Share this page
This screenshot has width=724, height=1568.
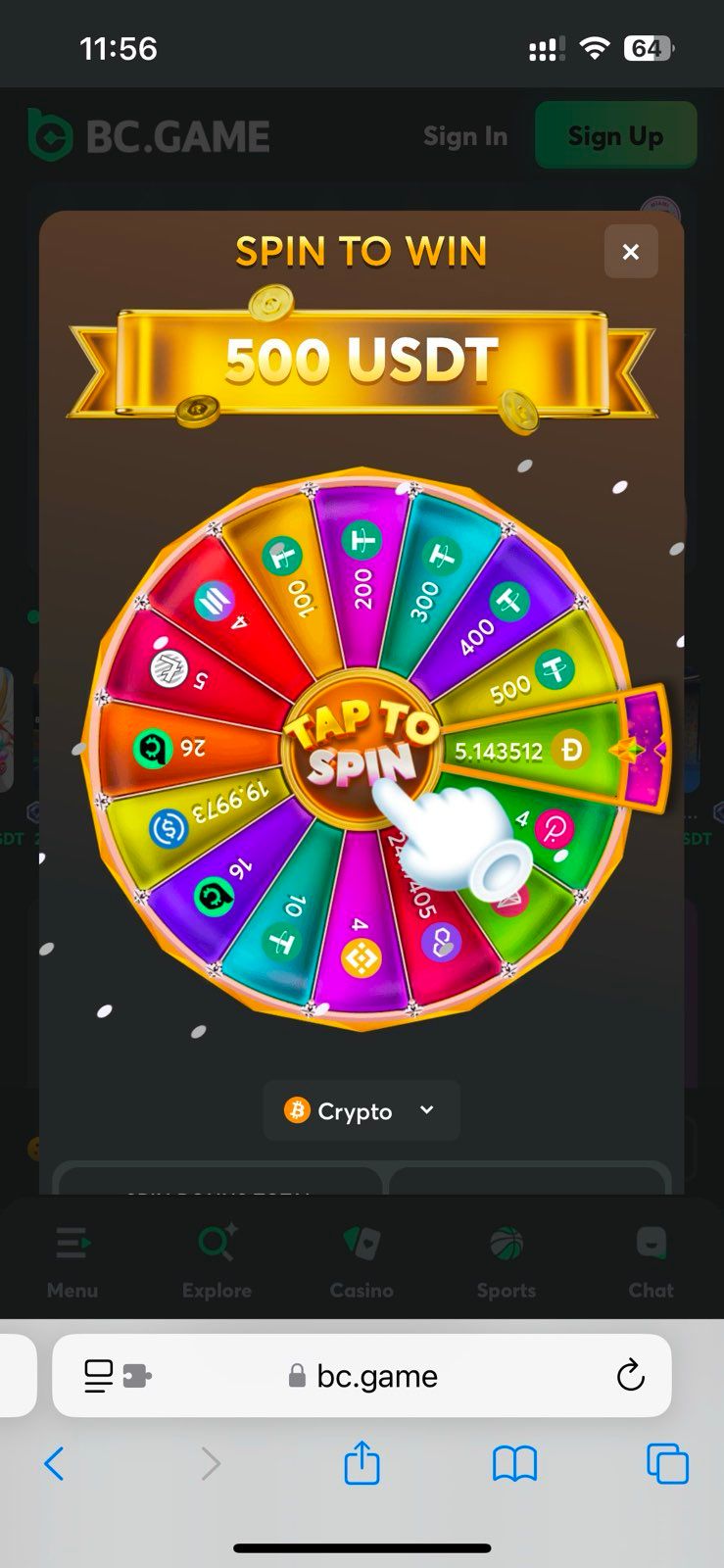coord(362,1464)
